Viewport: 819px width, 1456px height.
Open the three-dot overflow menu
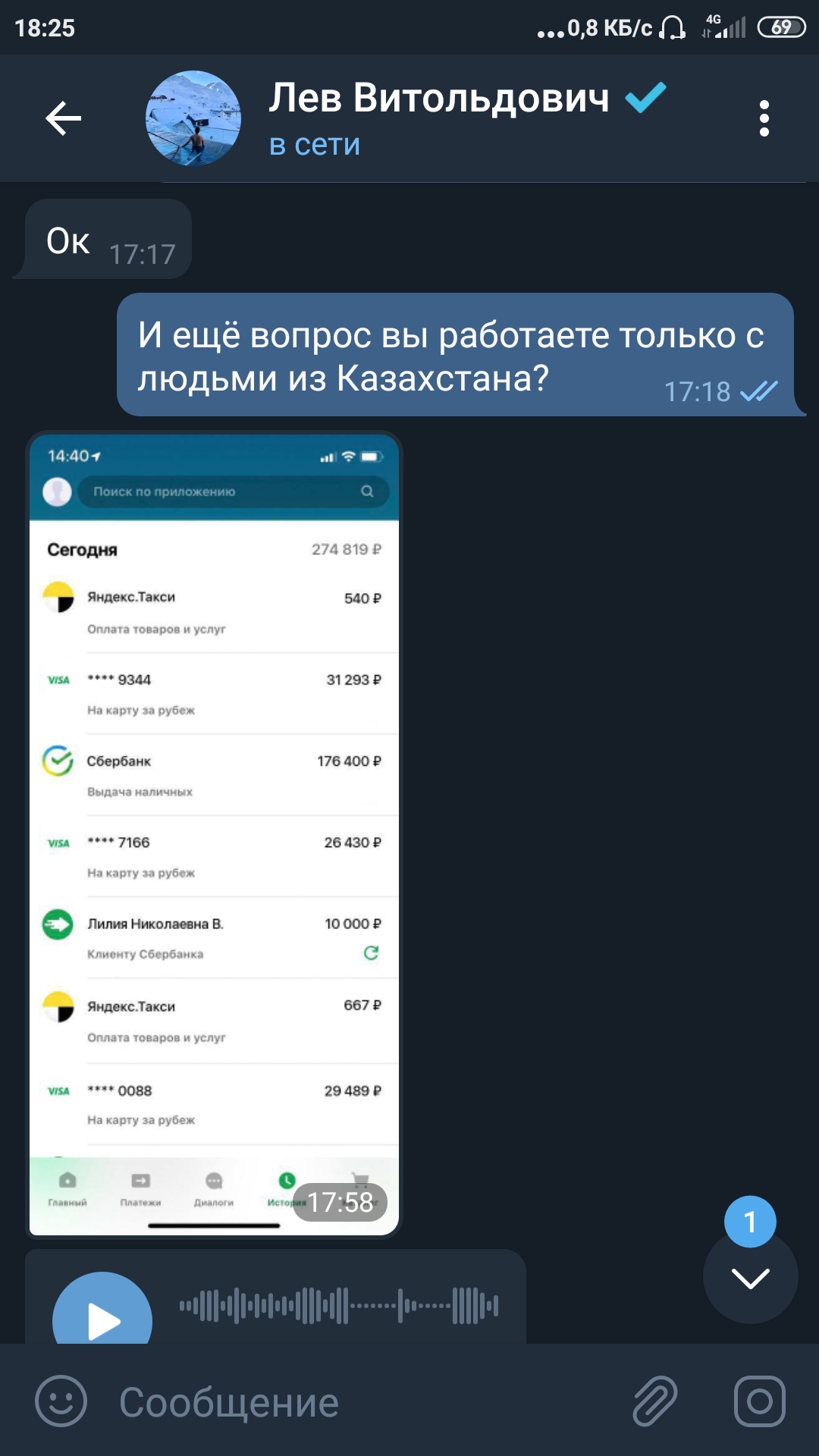click(x=764, y=118)
